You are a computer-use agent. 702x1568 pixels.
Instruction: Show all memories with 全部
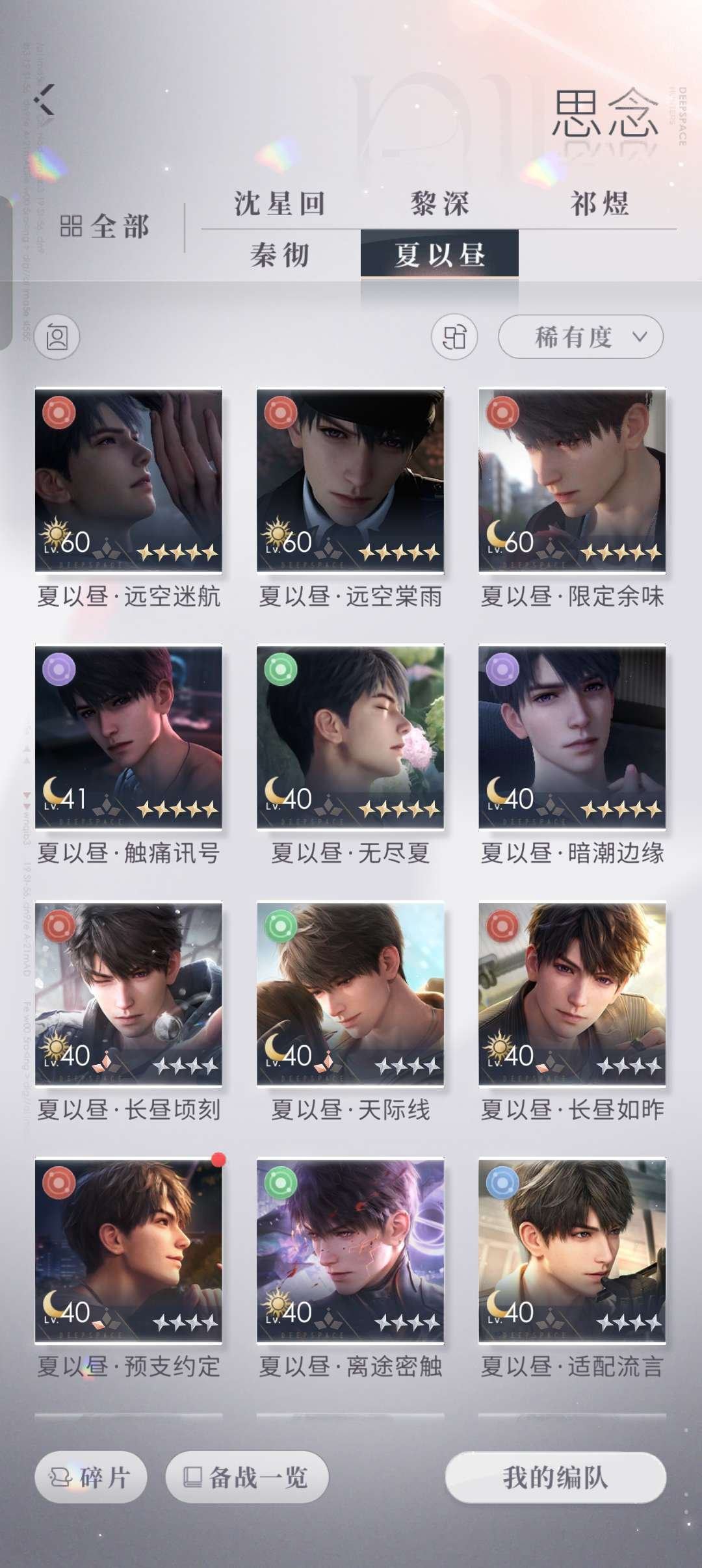(x=105, y=227)
